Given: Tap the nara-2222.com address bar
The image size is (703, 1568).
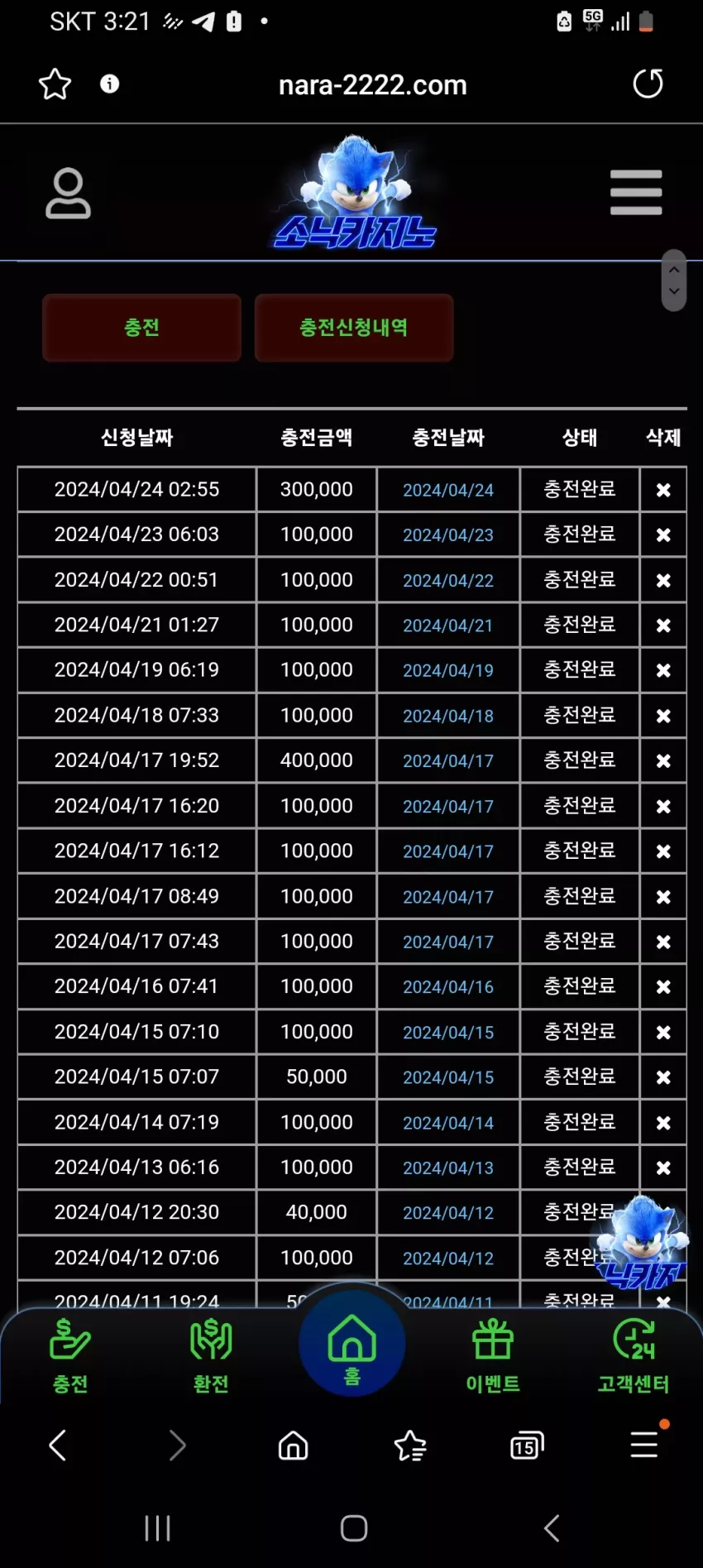Looking at the screenshot, I should [372, 84].
